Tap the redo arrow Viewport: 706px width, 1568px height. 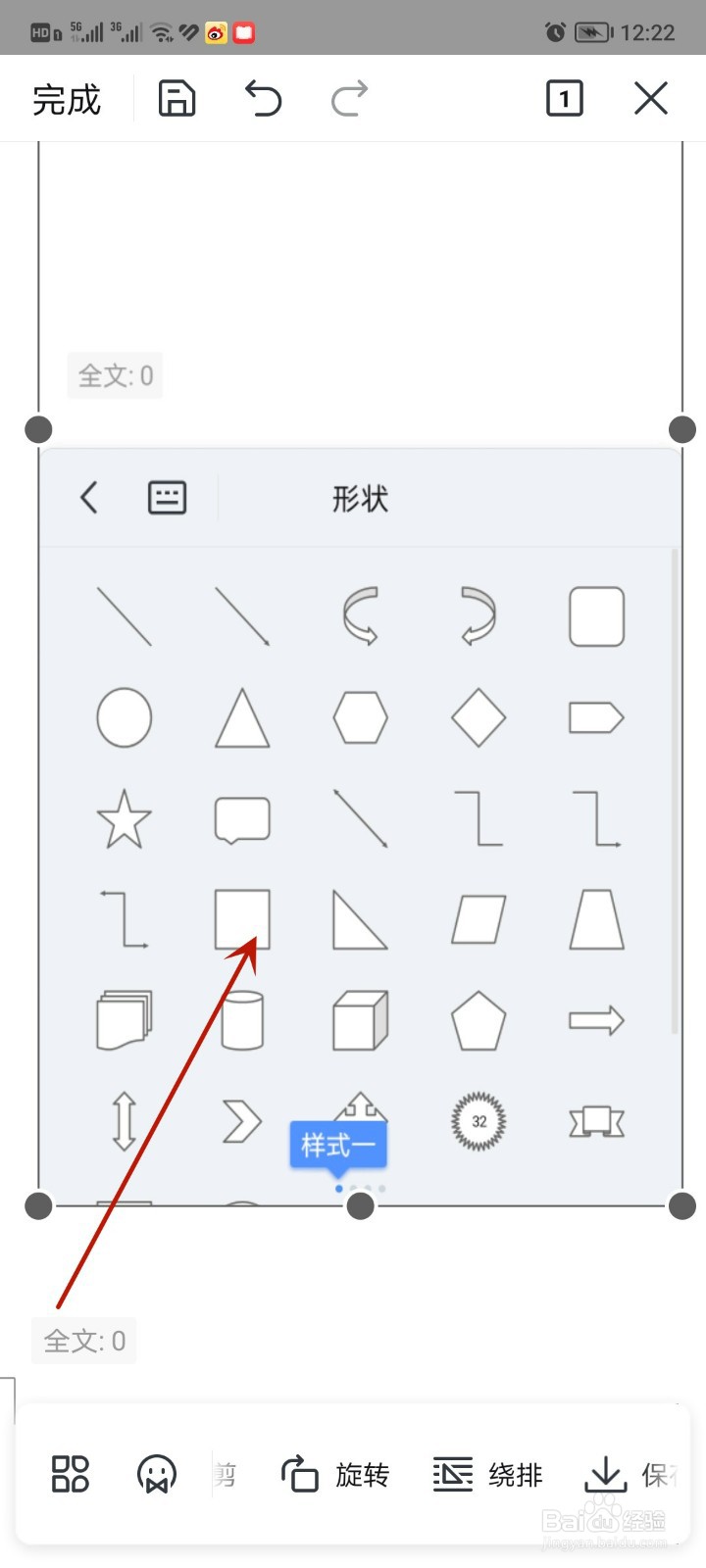click(349, 98)
